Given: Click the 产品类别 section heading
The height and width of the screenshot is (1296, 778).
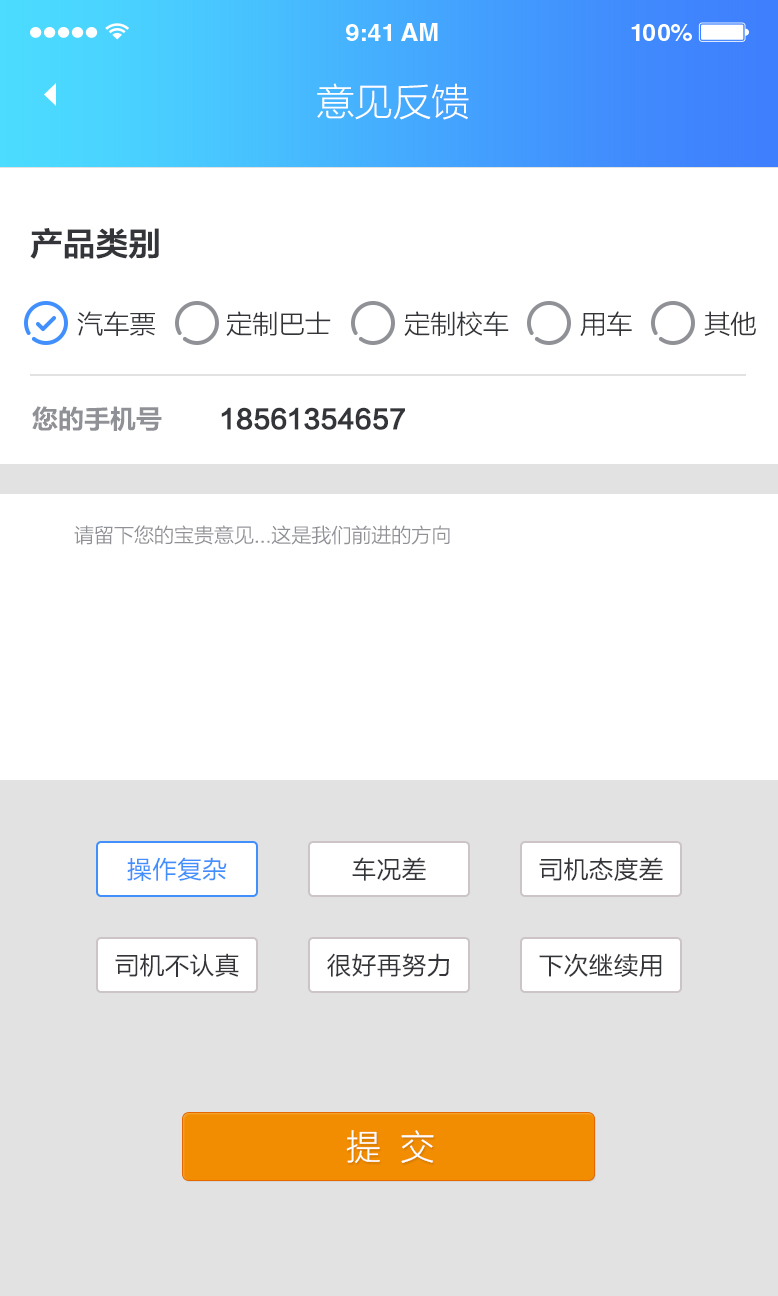Looking at the screenshot, I should [95, 243].
